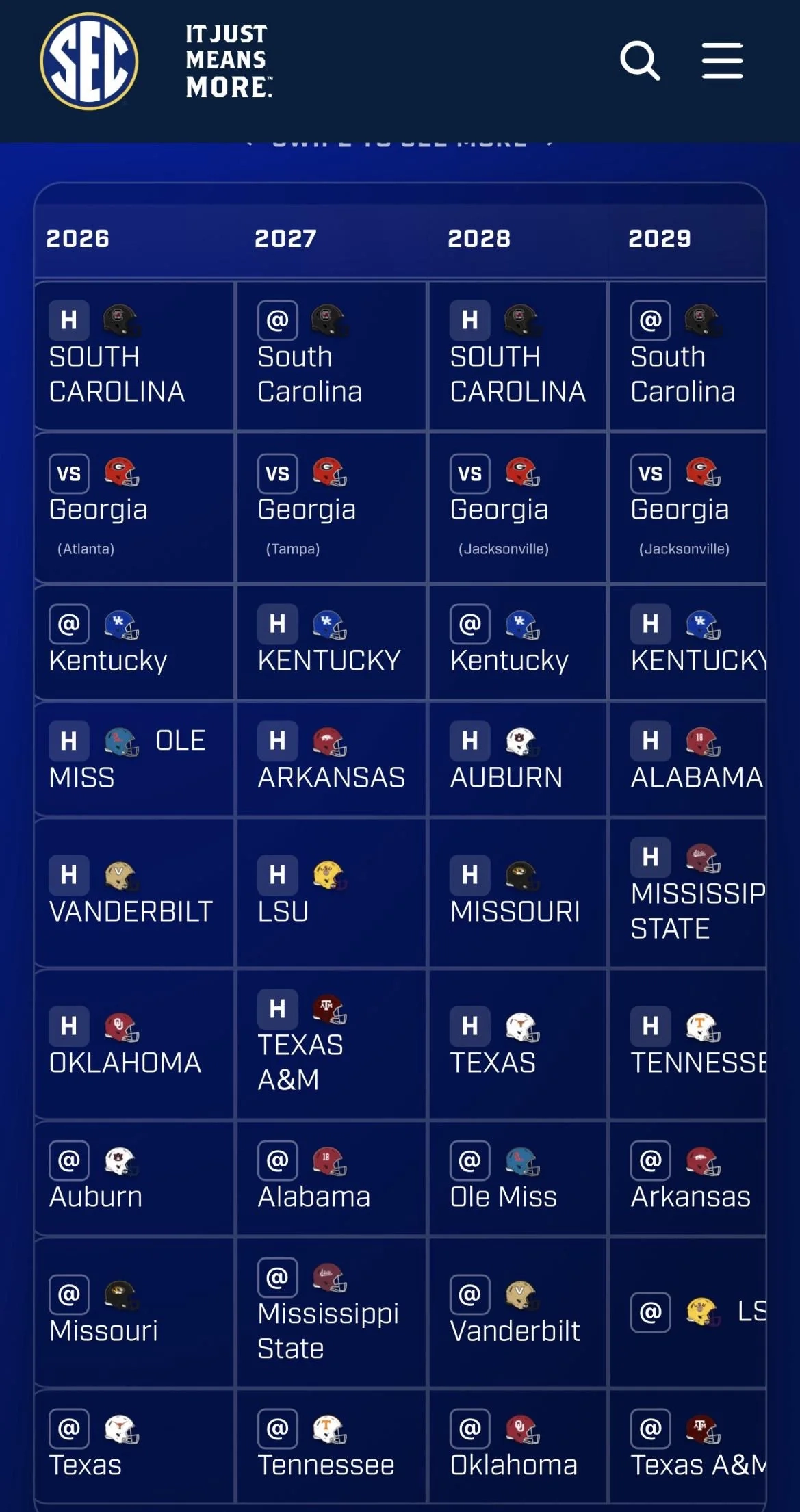Select the Vanderbilt helmet in 2026
800x1512 pixels.
coord(120,876)
